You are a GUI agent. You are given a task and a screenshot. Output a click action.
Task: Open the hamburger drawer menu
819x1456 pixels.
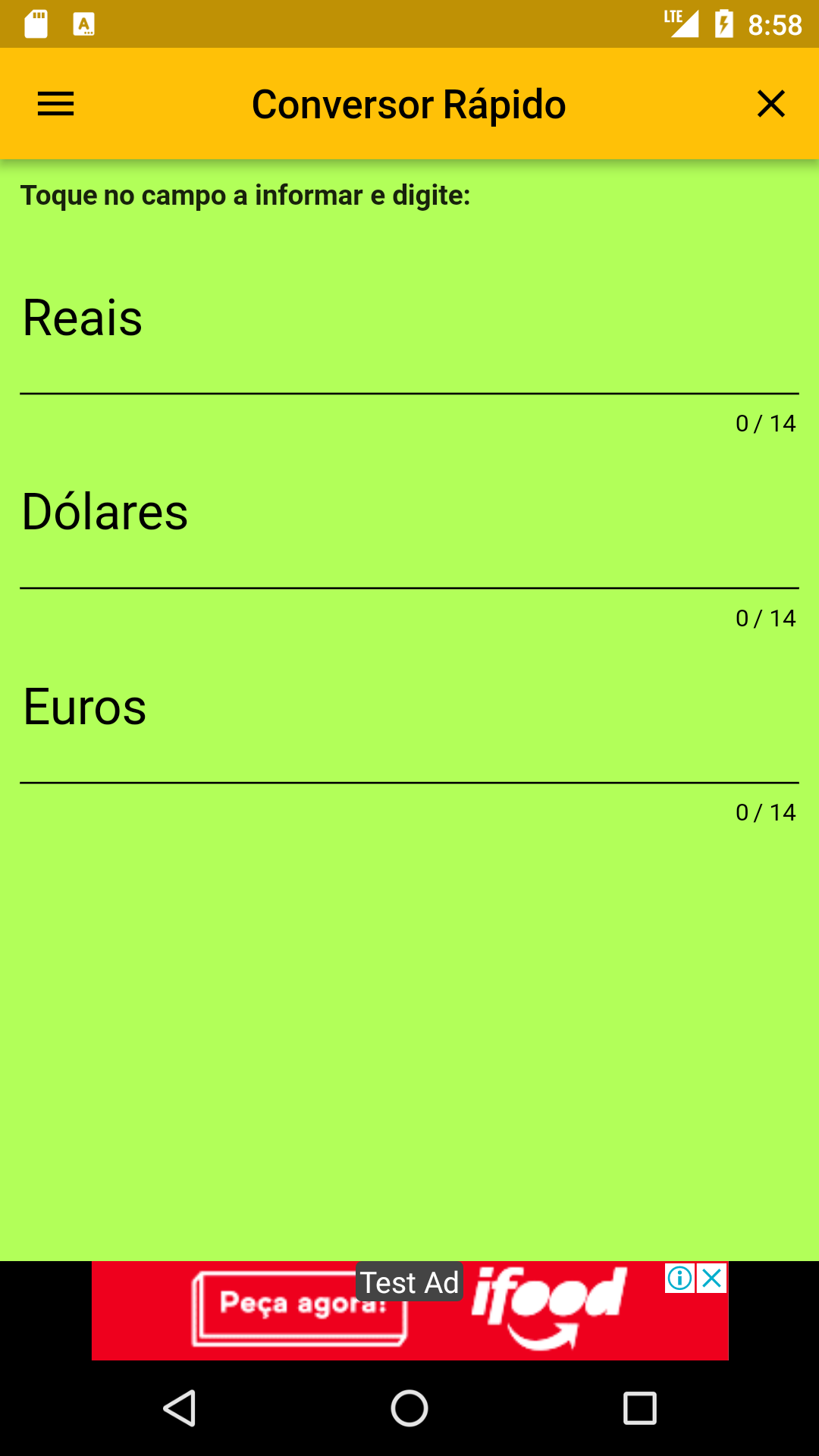(x=56, y=104)
